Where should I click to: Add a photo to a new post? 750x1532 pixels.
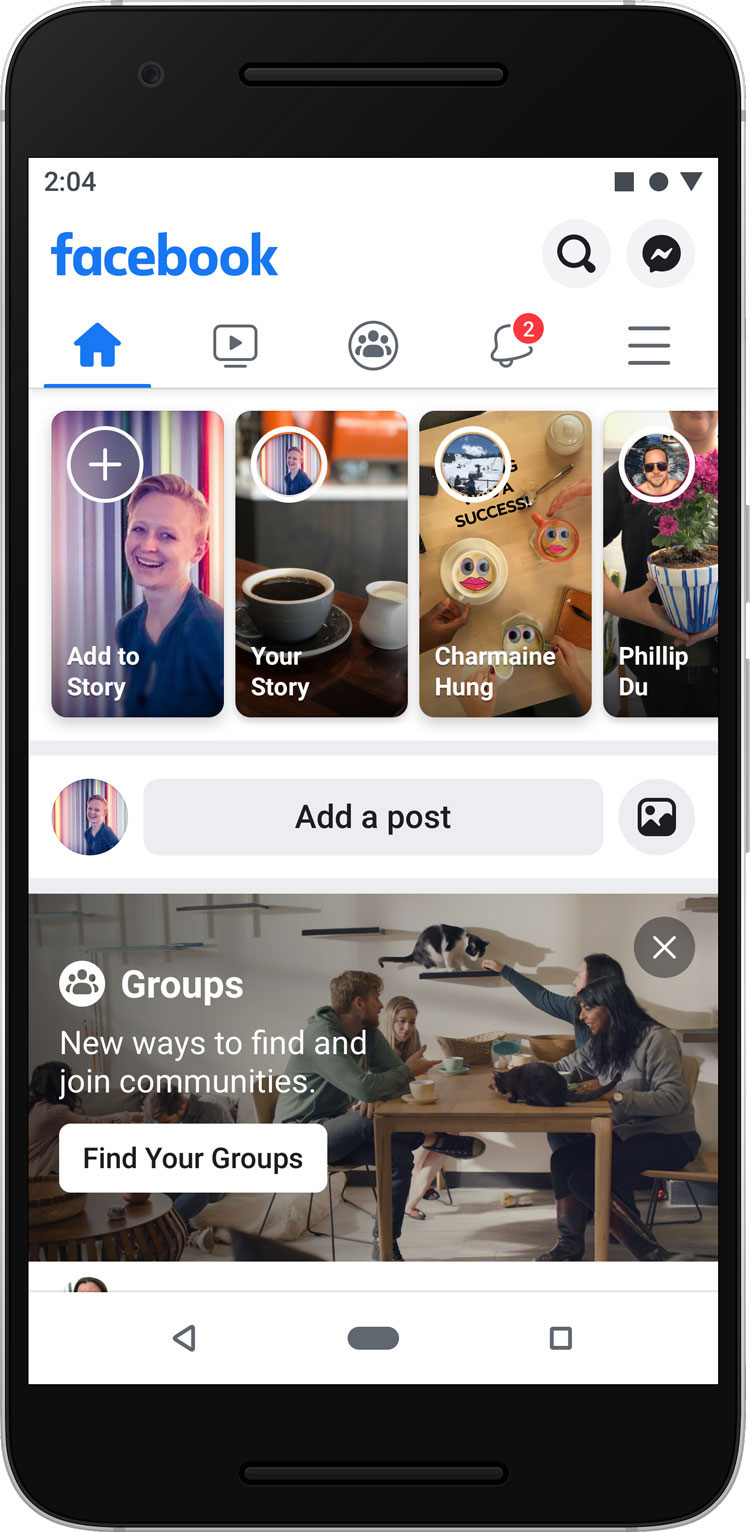(657, 817)
